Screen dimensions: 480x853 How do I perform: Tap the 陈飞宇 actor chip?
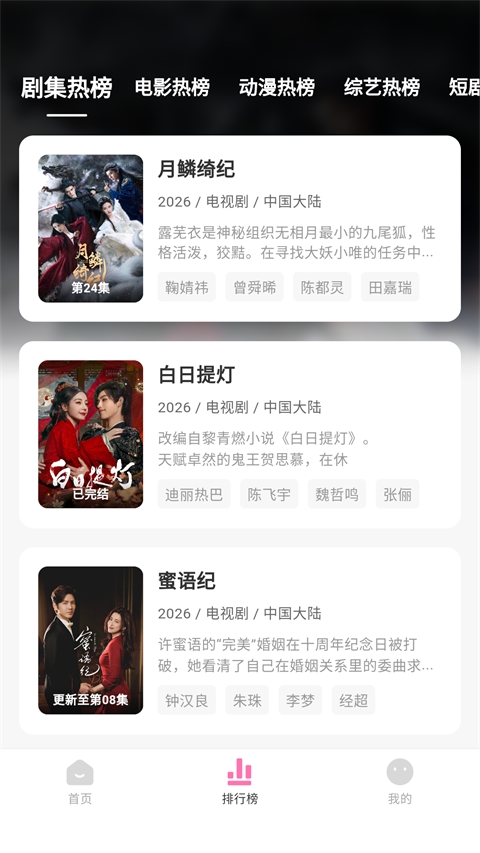click(269, 494)
